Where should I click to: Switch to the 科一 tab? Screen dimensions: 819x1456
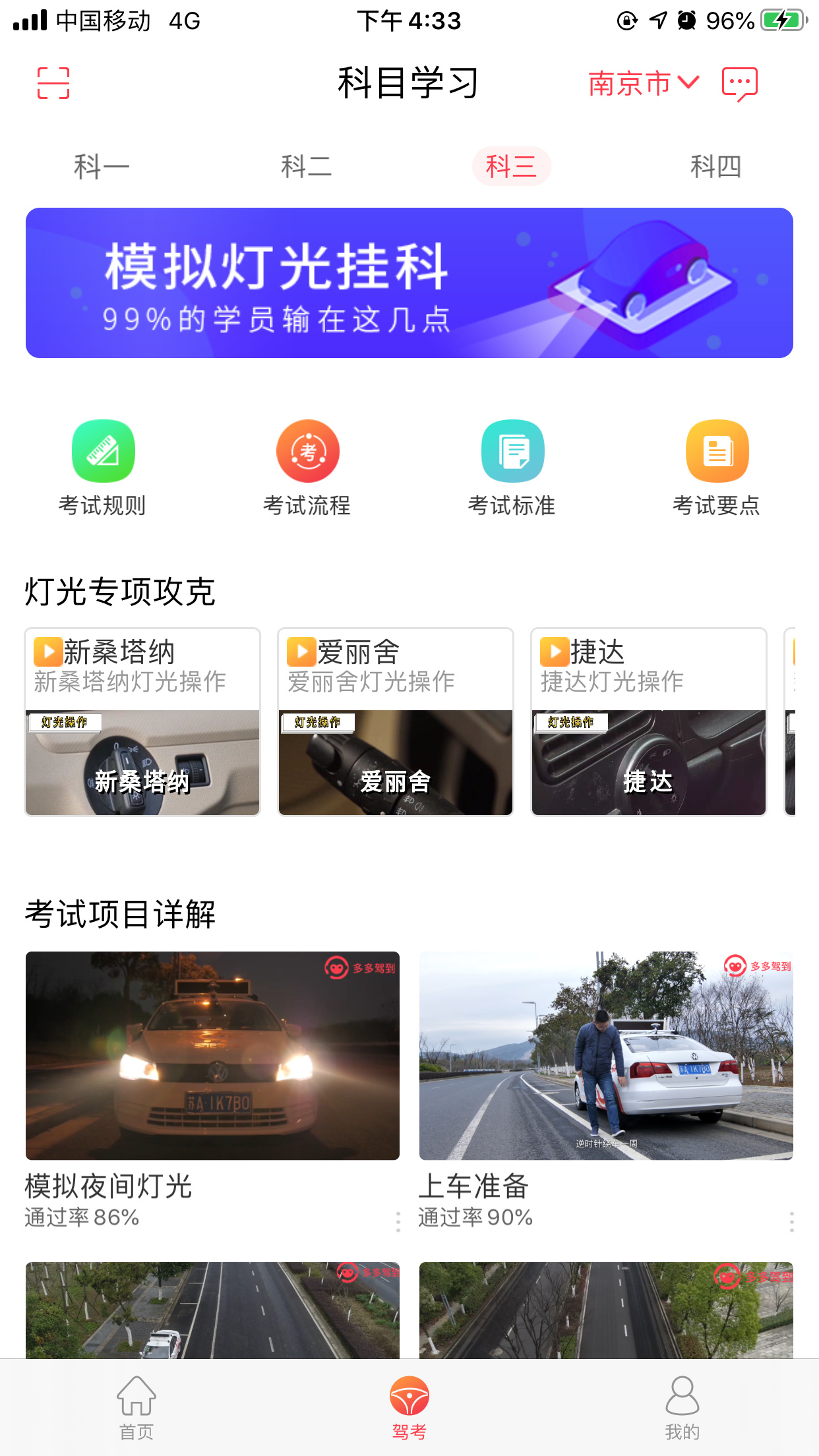pos(102,166)
